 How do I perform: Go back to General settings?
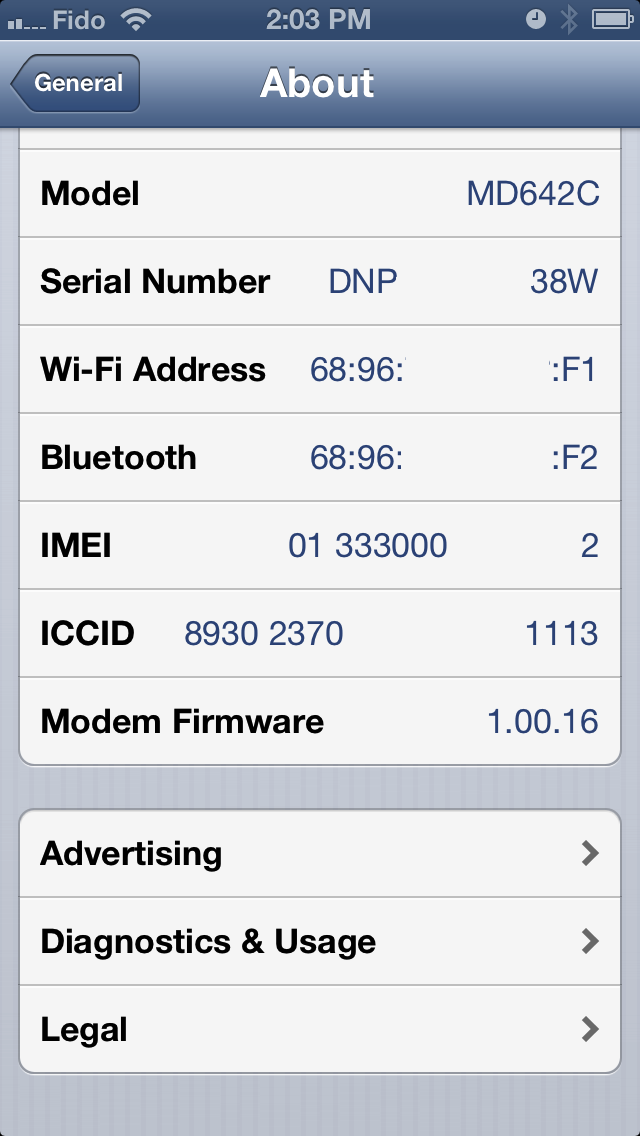(75, 83)
